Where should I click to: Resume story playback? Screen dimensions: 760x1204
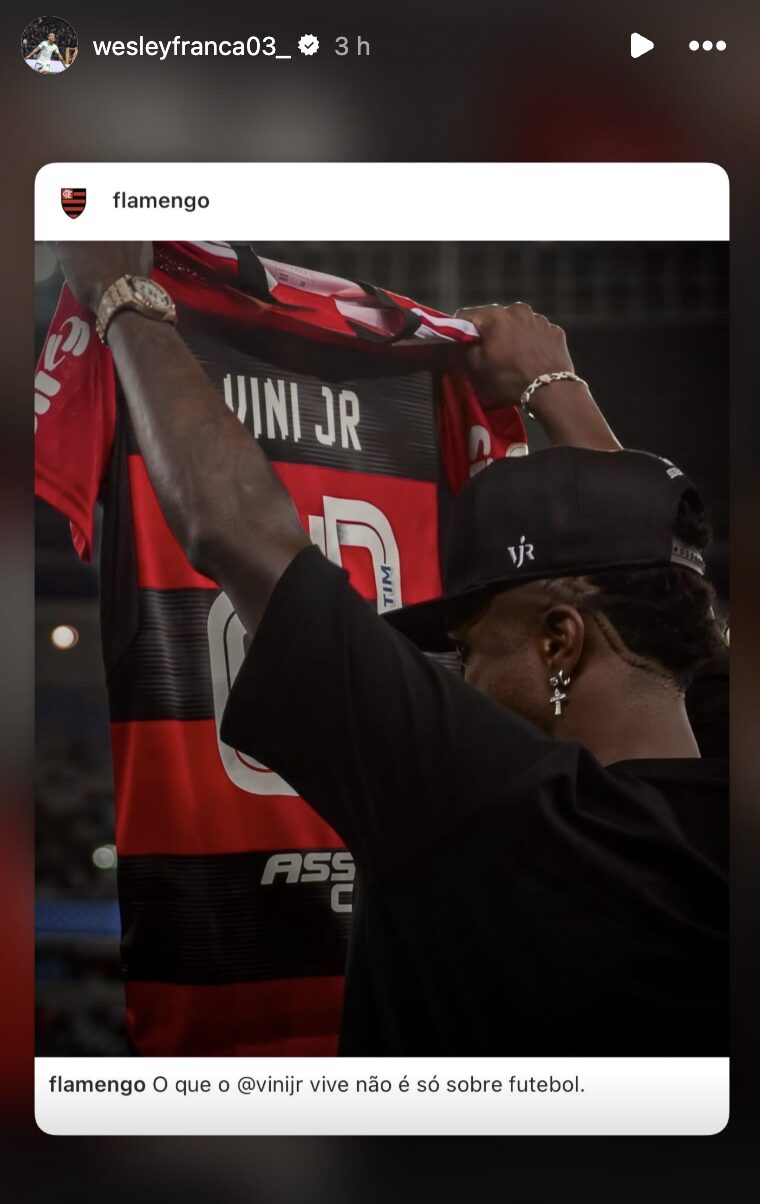(641, 45)
